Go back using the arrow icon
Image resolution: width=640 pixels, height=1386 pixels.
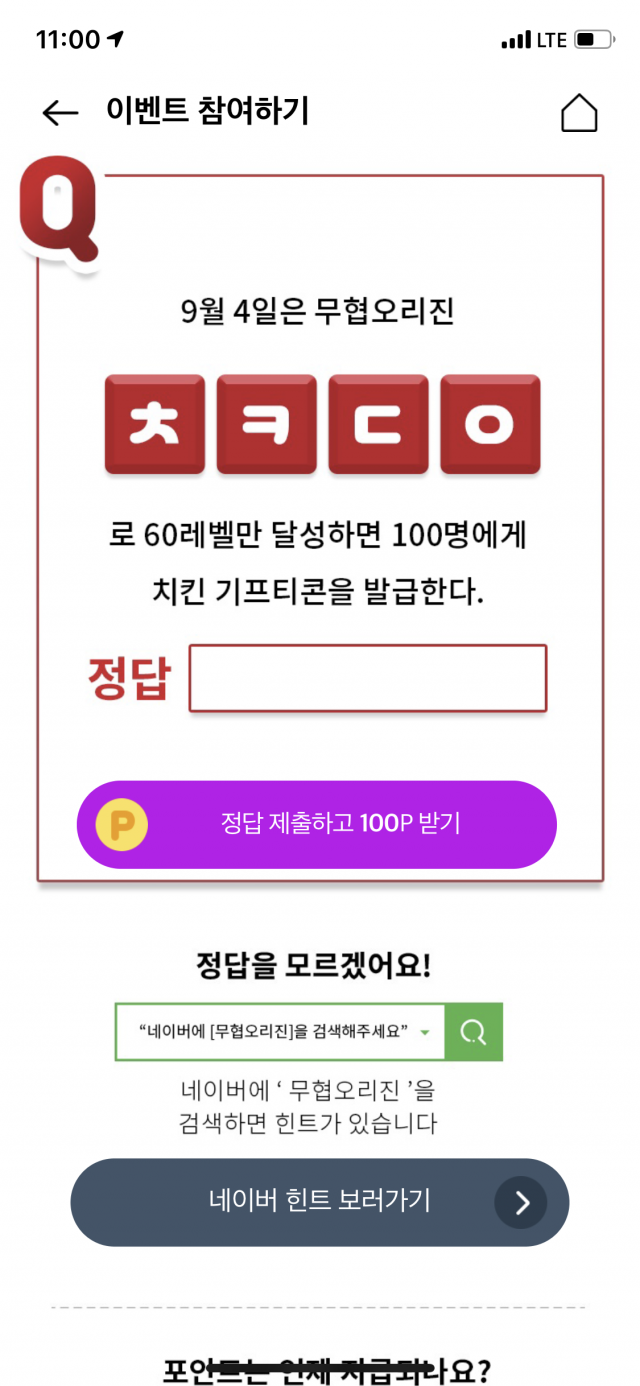pyautogui.click(x=60, y=113)
